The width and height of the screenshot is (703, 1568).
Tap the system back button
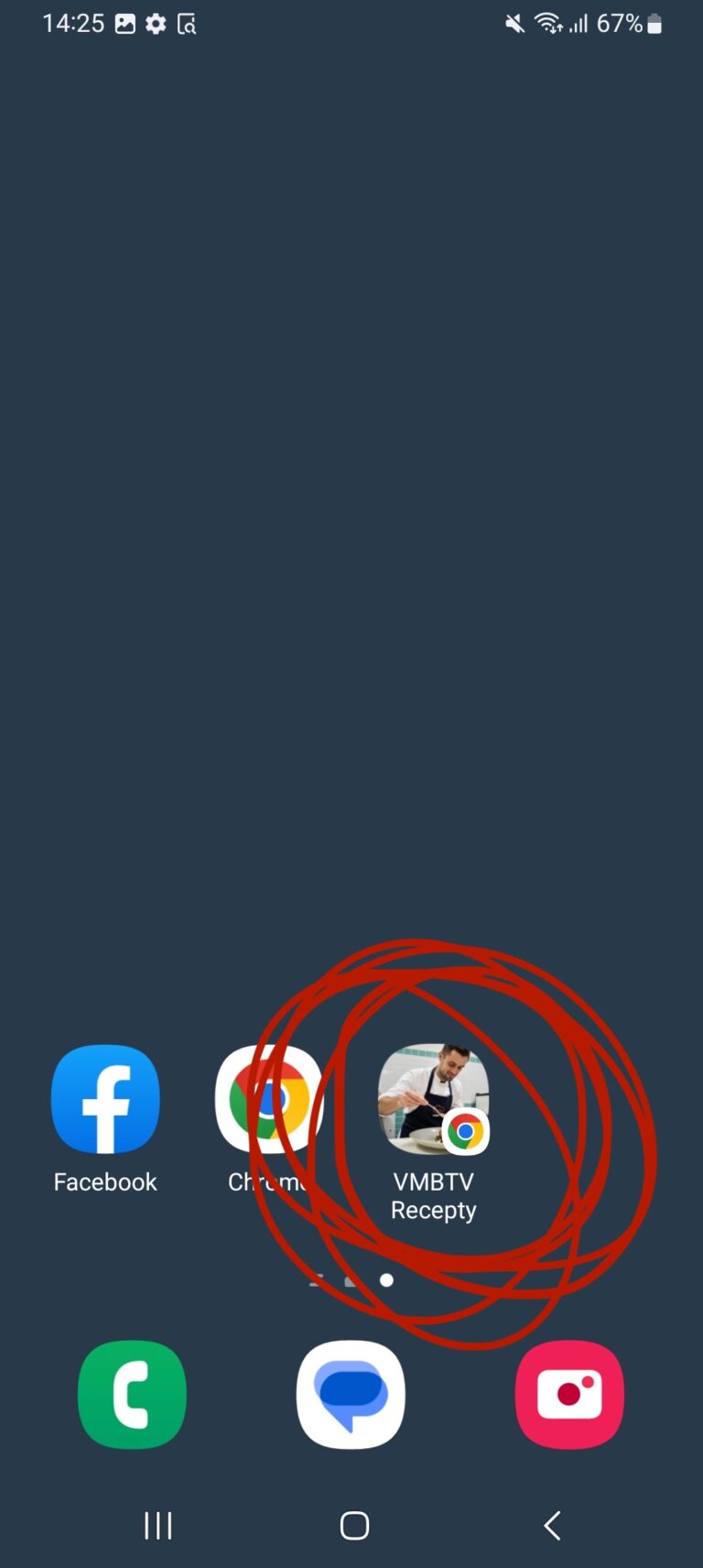point(551,1526)
